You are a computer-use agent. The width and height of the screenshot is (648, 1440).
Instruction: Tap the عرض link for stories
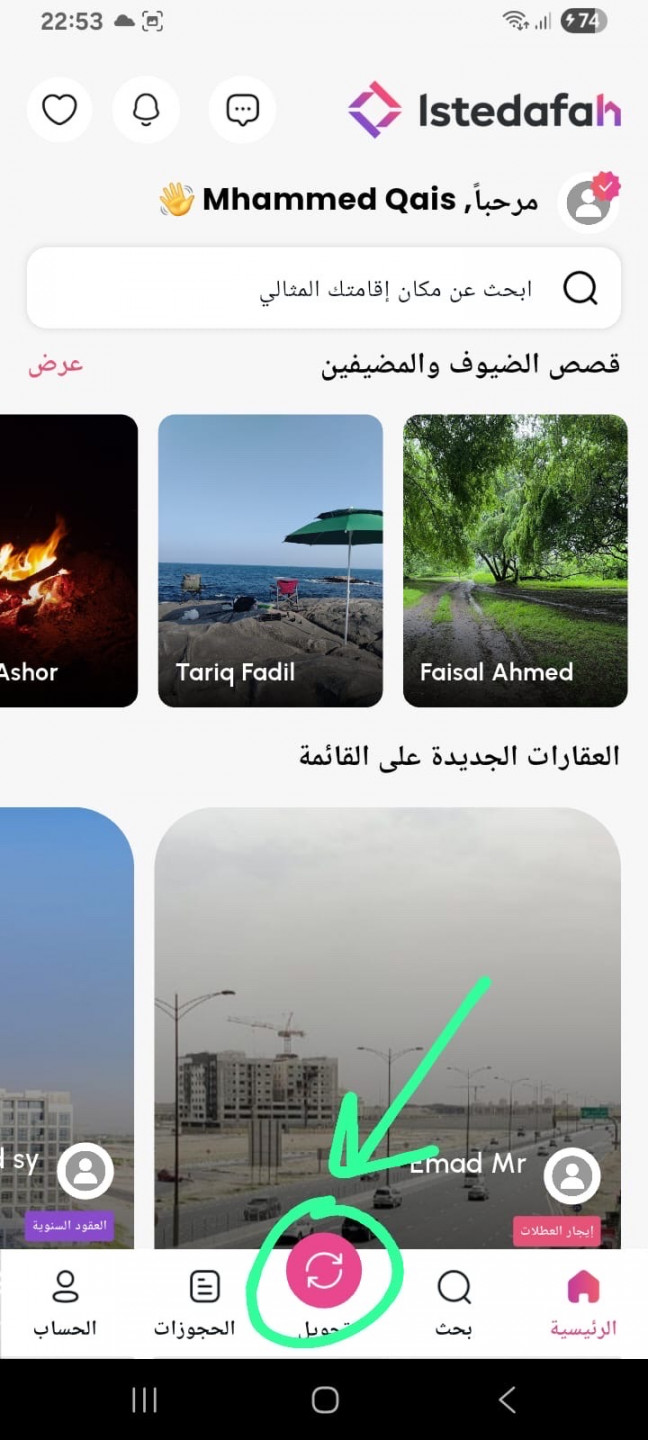pyautogui.click(x=55, y=365)
